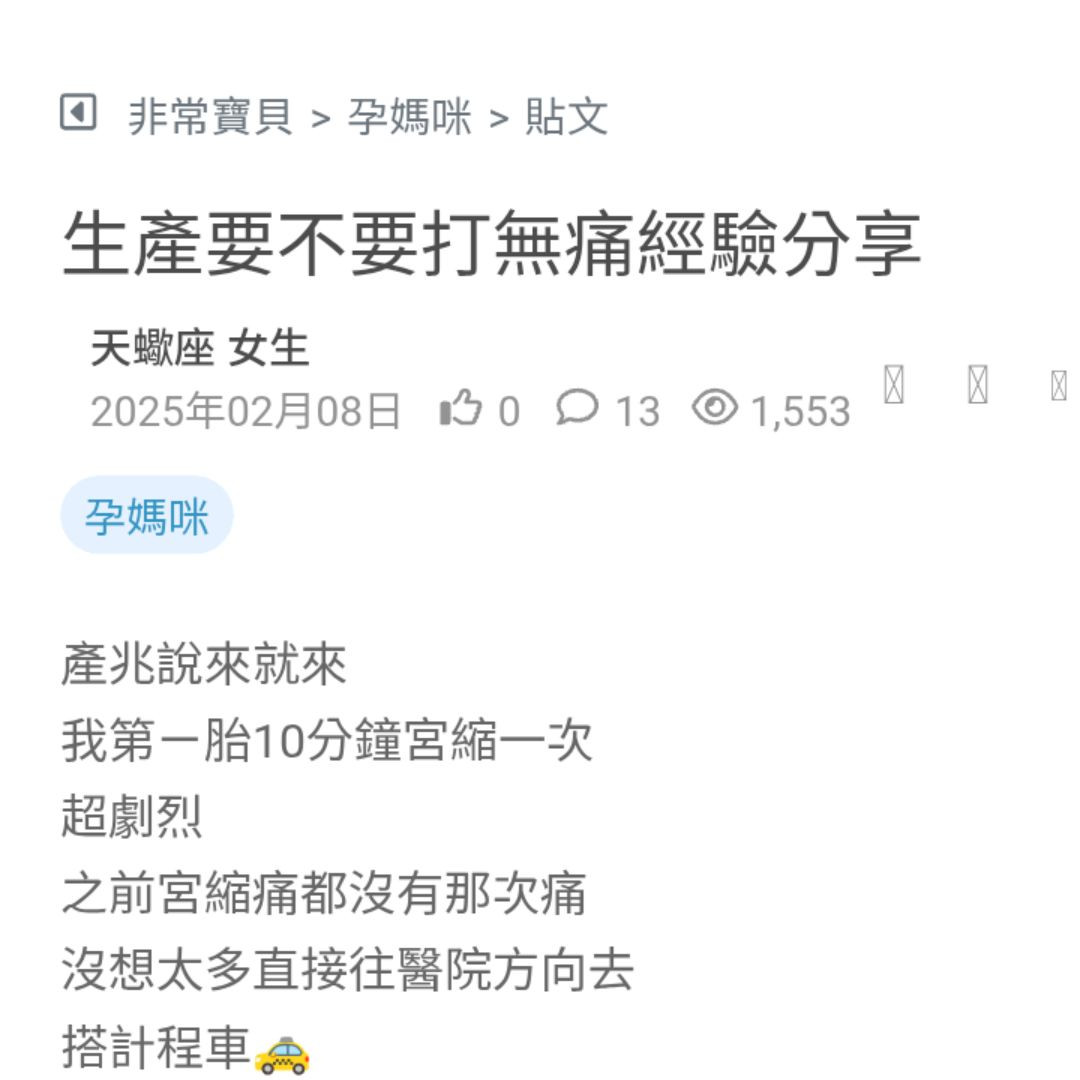This screenshot has height=1080, width=1080.
Task: Open the 非常寶貝 breadcrumb link
Action: [210, 117]
